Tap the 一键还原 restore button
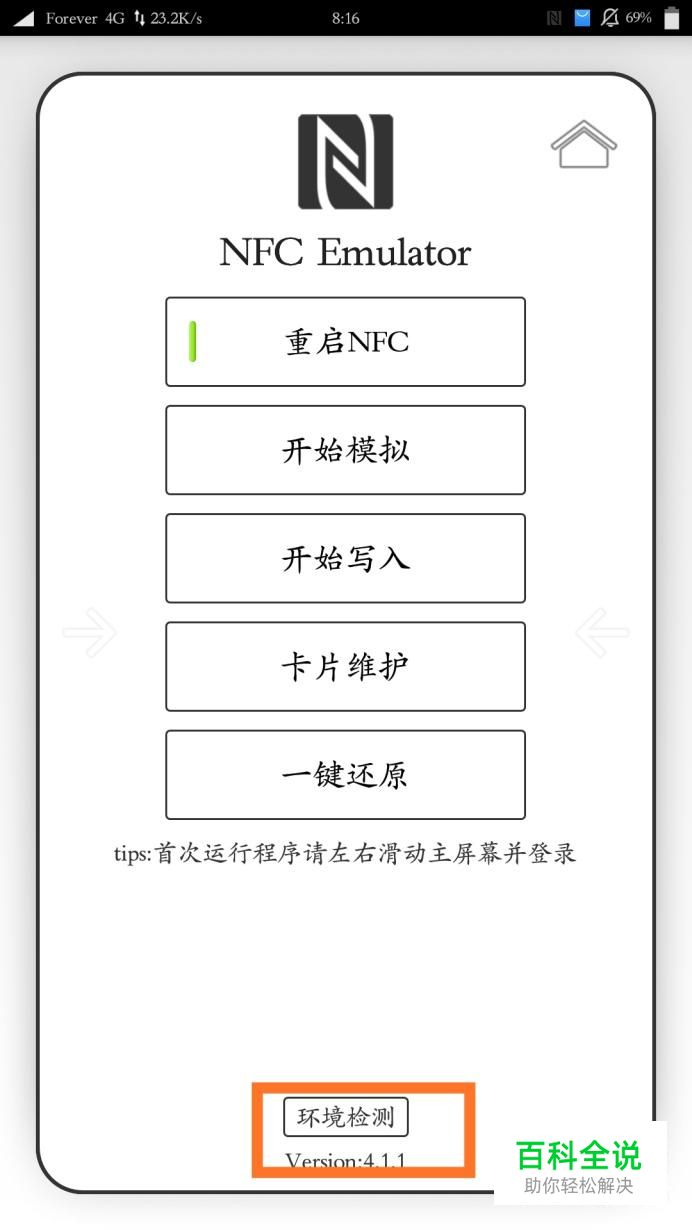692x1230 pixels. coord(345,775)
